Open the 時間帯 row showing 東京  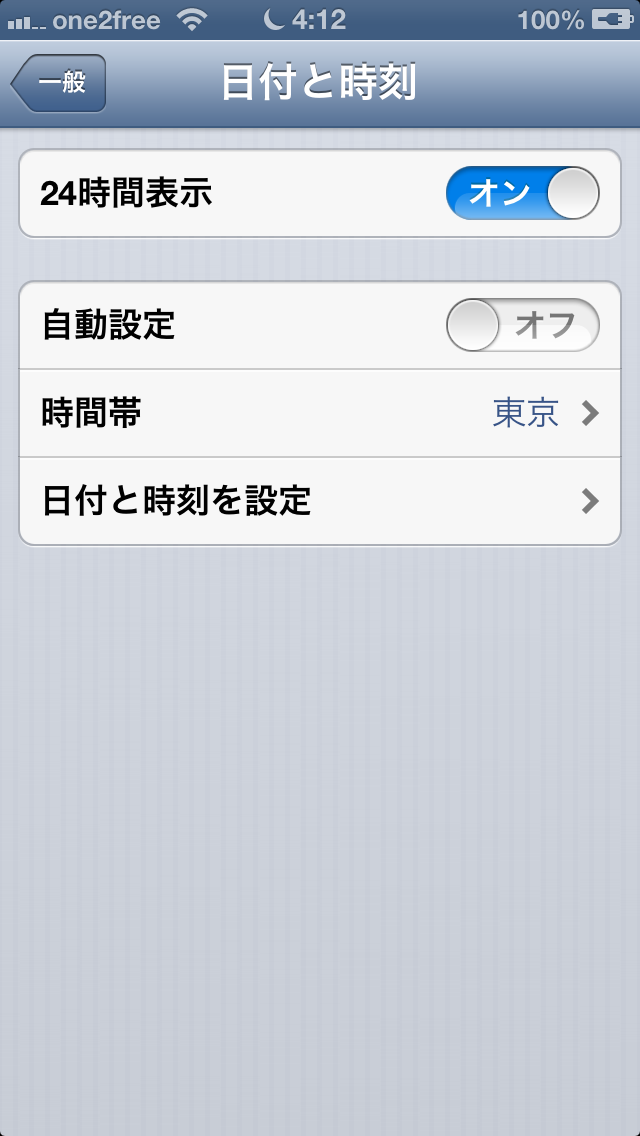pyautogui.click(x=320, y=413)
